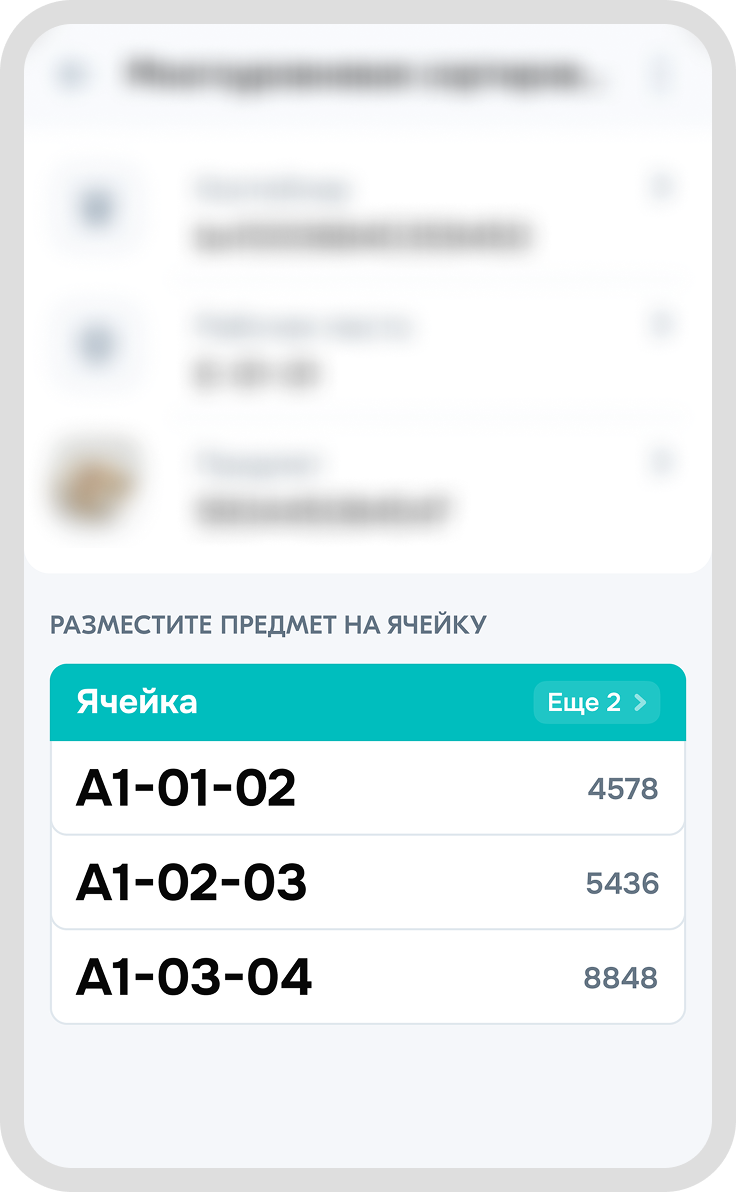This screenshot has height=1192, width=736.
Task: Select cell A1-01-02
Action: (x=367, y=789)
